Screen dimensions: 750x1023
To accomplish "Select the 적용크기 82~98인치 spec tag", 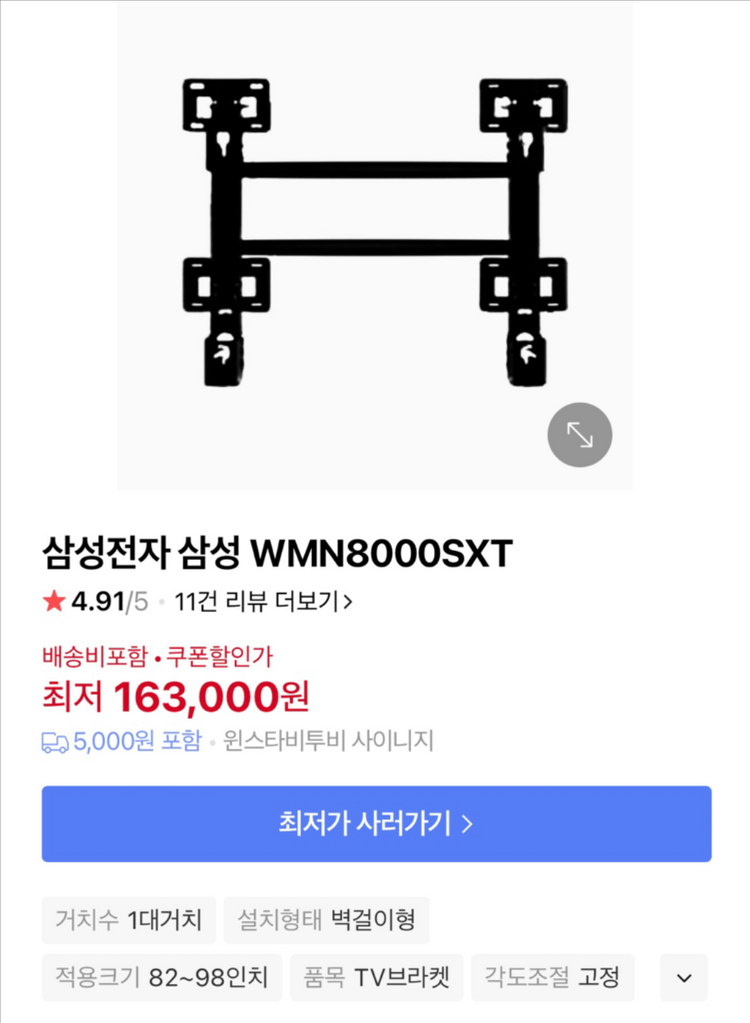I will [x=160, y=977].
